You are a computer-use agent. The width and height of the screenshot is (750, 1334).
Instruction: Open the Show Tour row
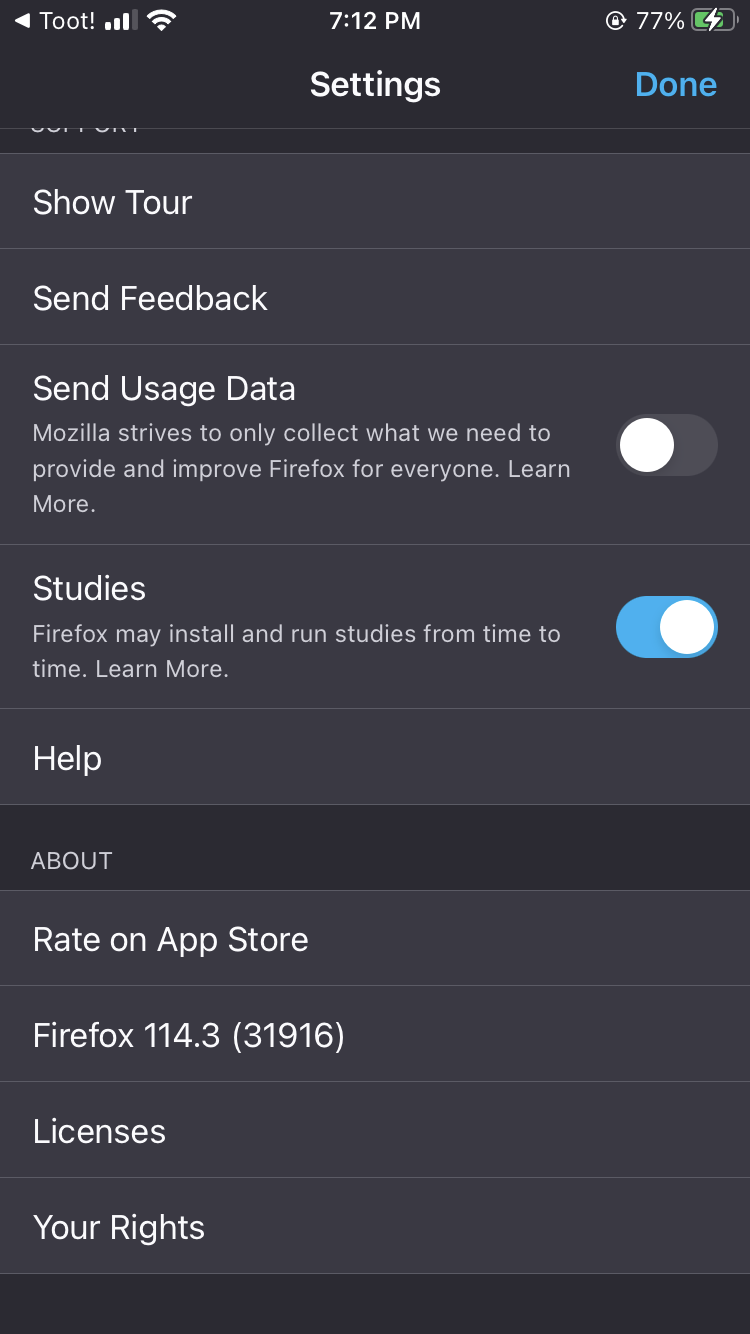pos(375,202)
